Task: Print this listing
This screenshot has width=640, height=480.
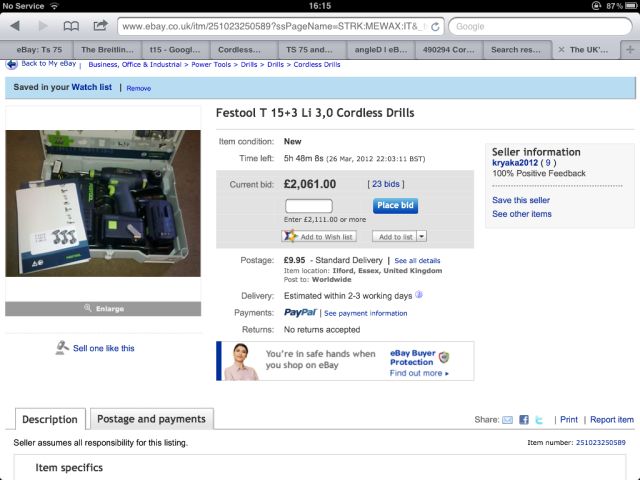Action: 569,420
